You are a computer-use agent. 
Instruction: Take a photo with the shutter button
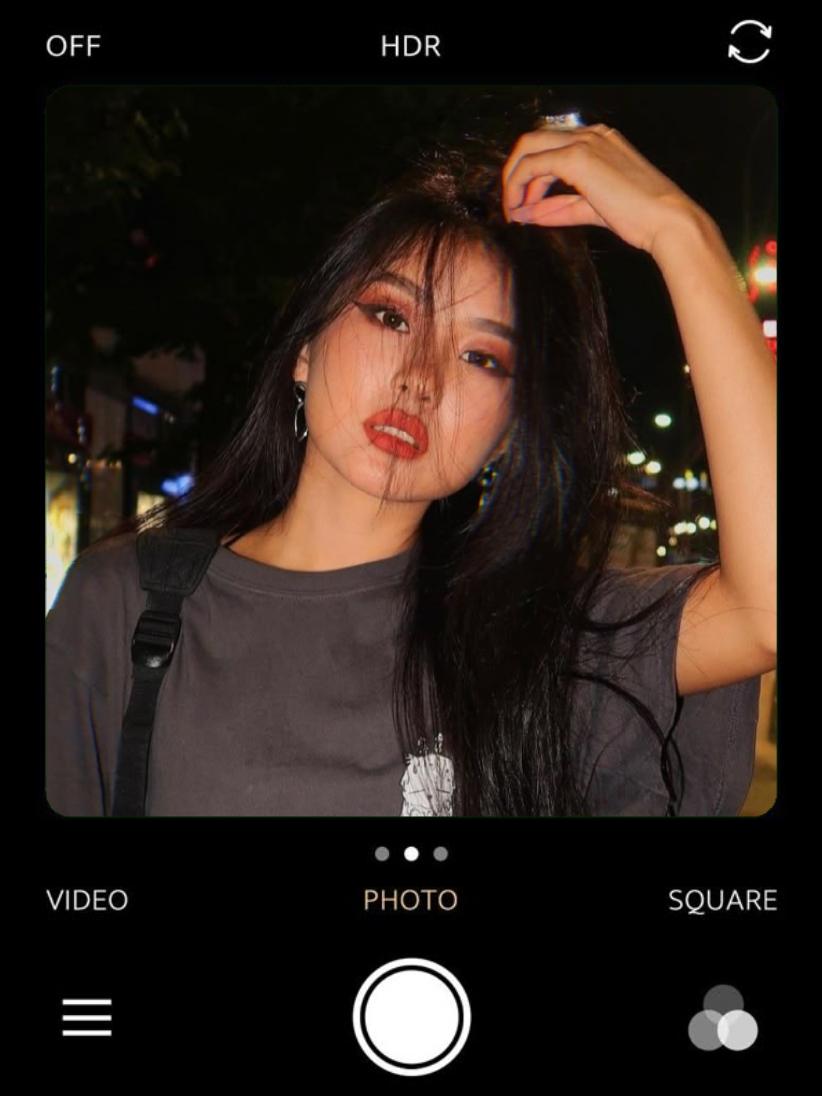pos(411,1017)
